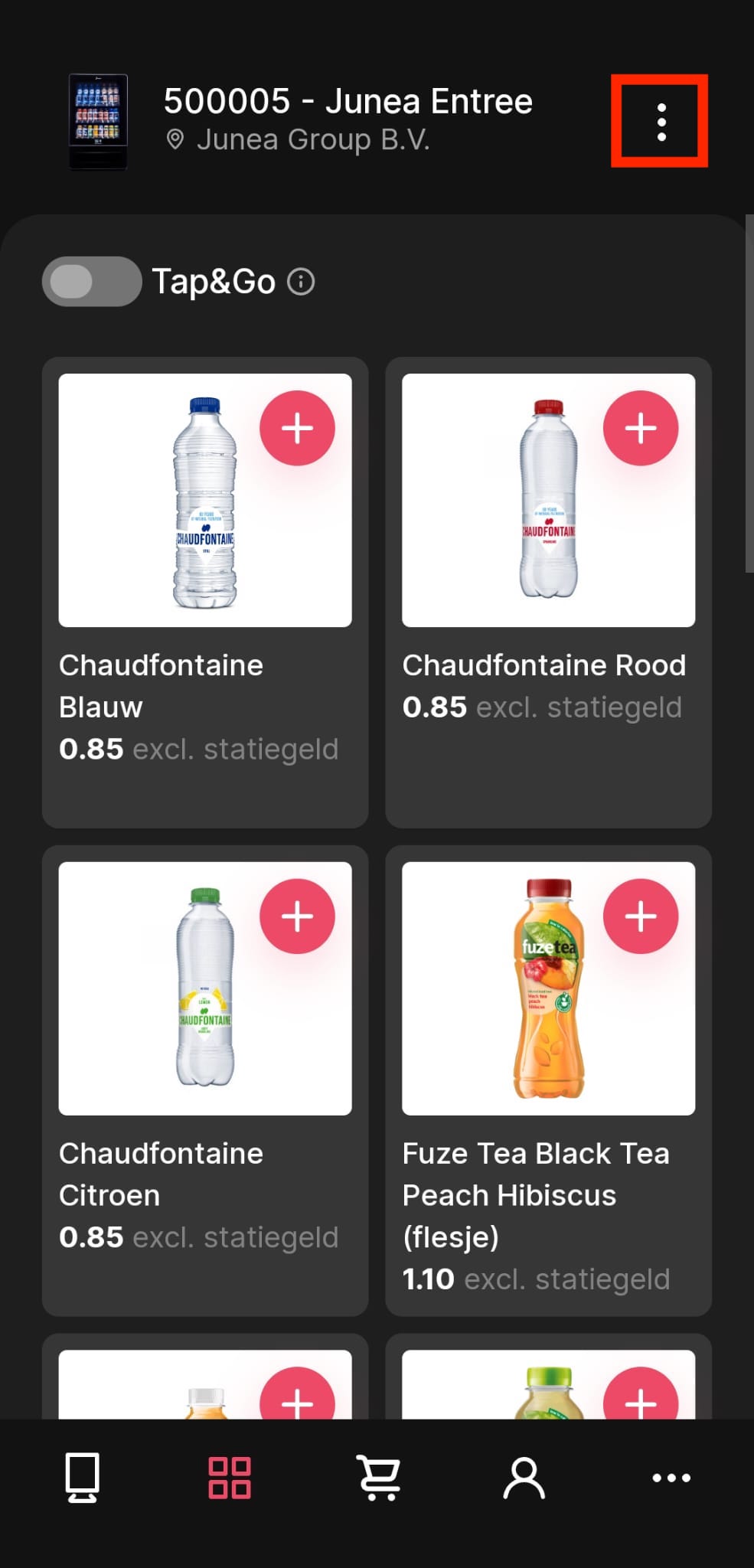Open the shopping cart tab
Viewport: 754px width, 1568px height.
click(379, 1478)
